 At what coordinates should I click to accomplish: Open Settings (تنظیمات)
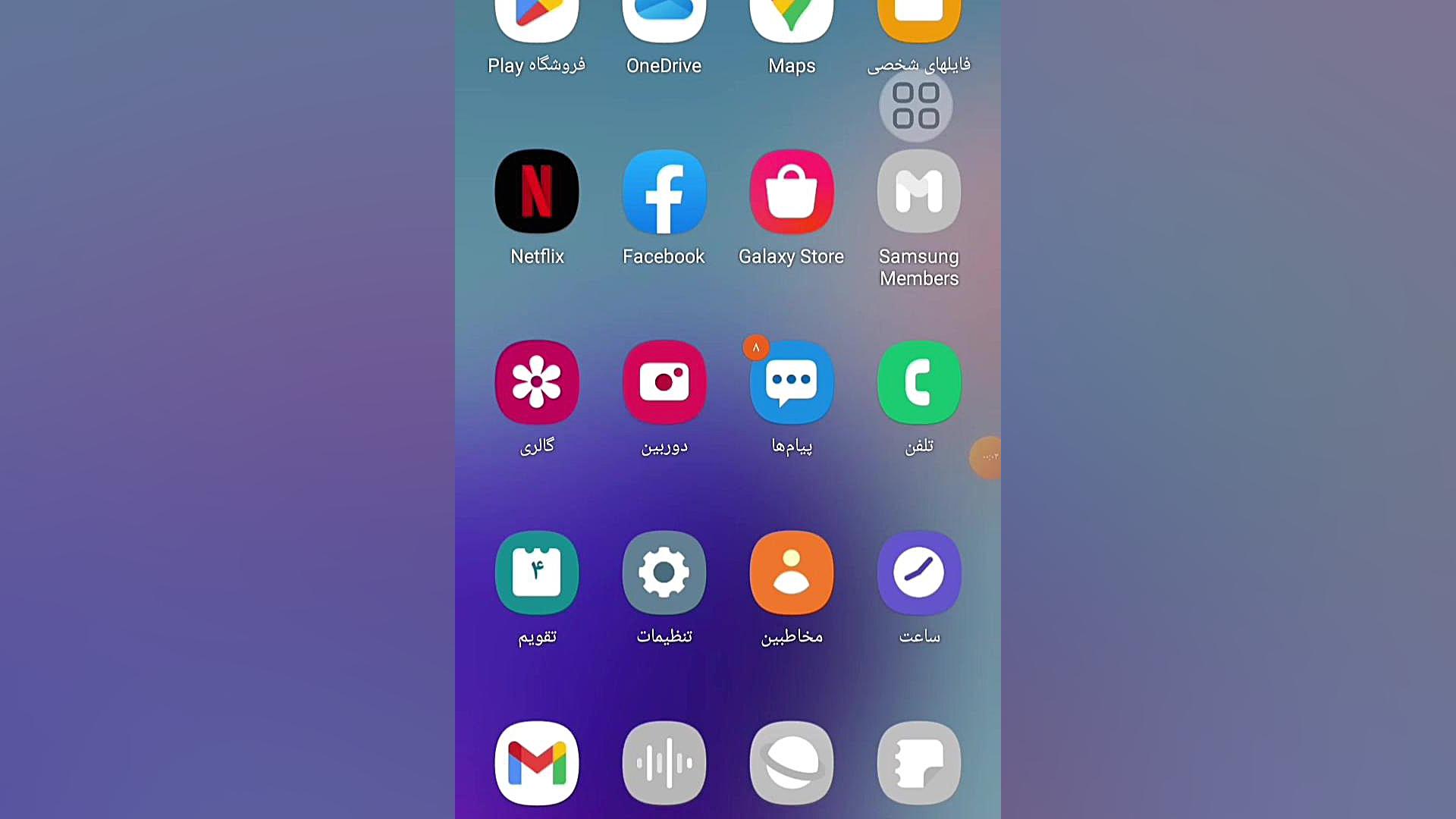(x=664, y=573)
